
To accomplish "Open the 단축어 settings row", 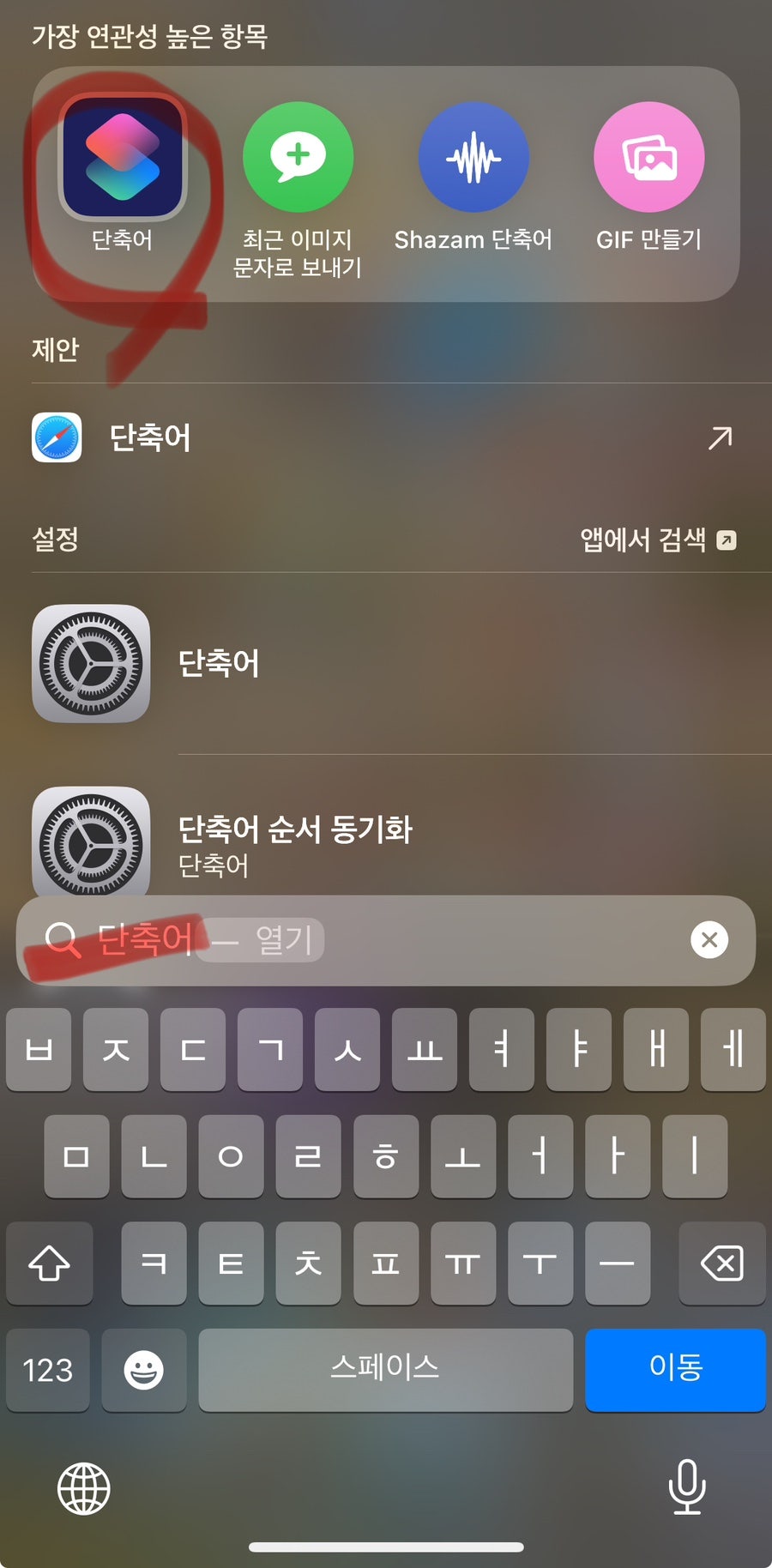I will coord(386,663).
